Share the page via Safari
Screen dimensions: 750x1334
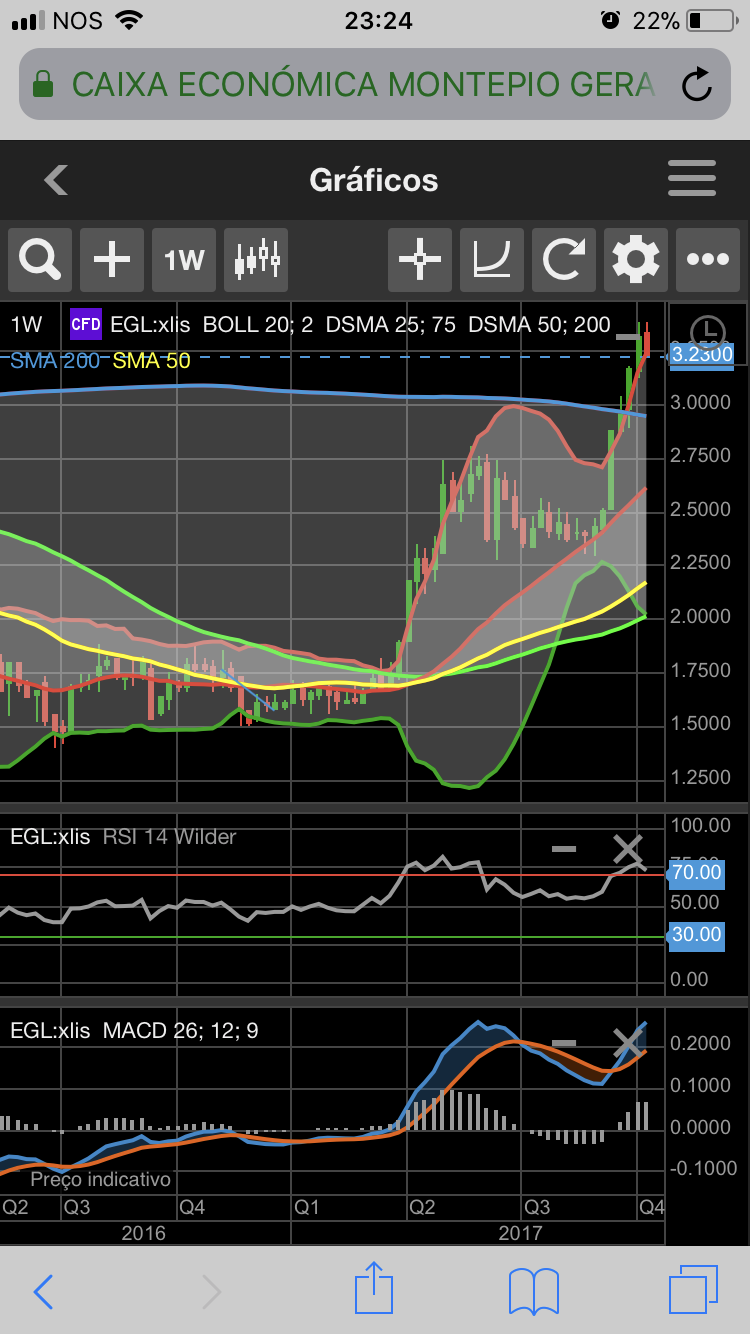(x=373, y=1290)
